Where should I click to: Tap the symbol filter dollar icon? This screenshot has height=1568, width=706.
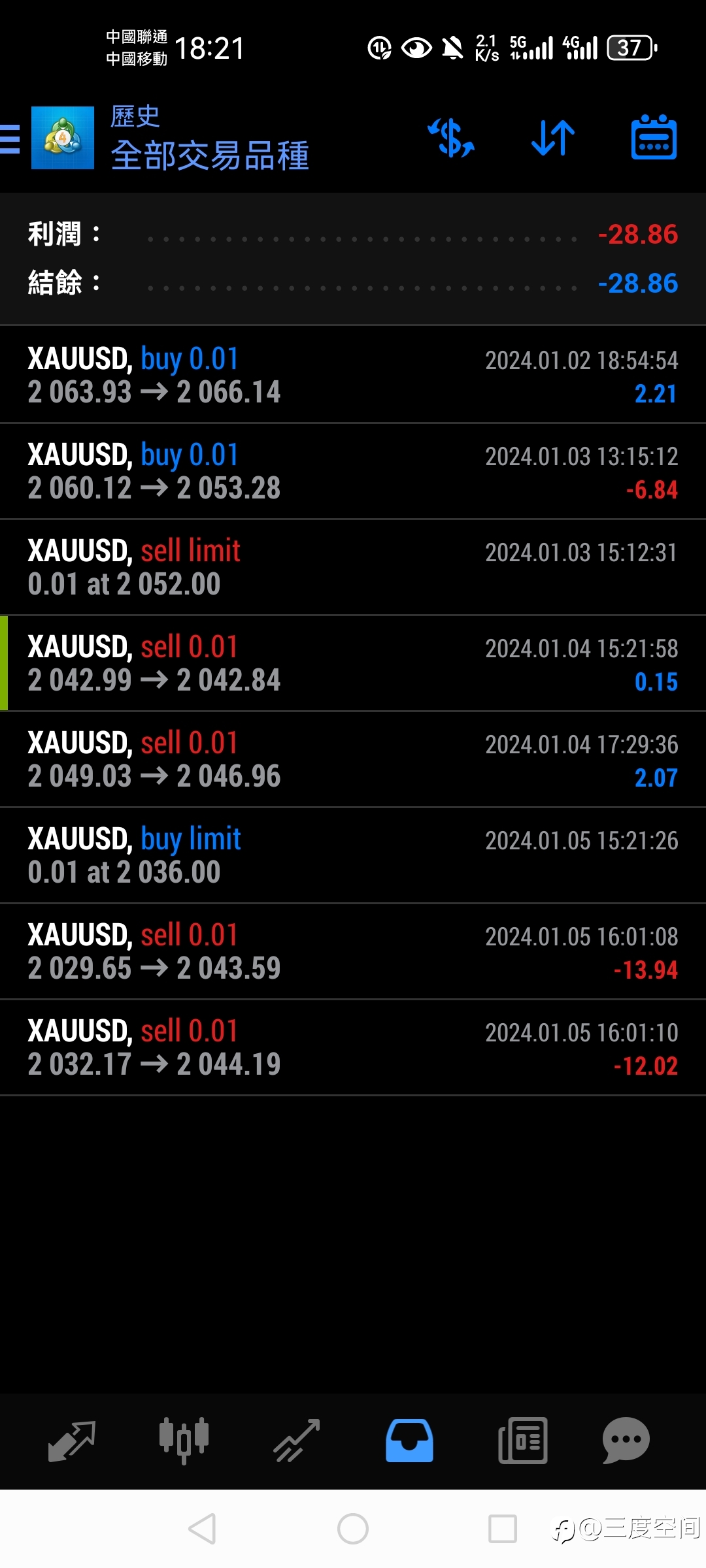pyautogui.click(x=451, y=138)
